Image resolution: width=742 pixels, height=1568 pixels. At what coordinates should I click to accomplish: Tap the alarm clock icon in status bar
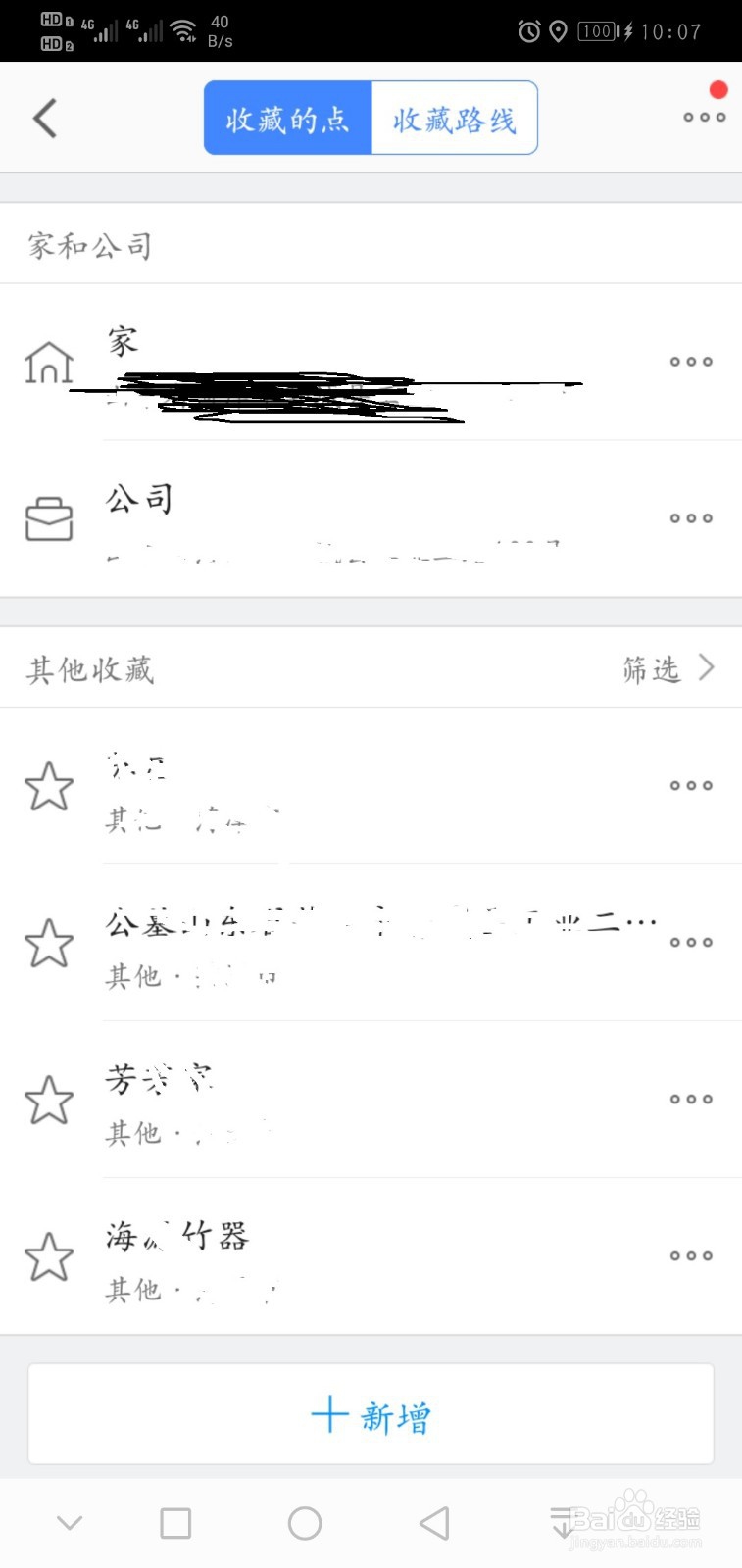point(529,31)
